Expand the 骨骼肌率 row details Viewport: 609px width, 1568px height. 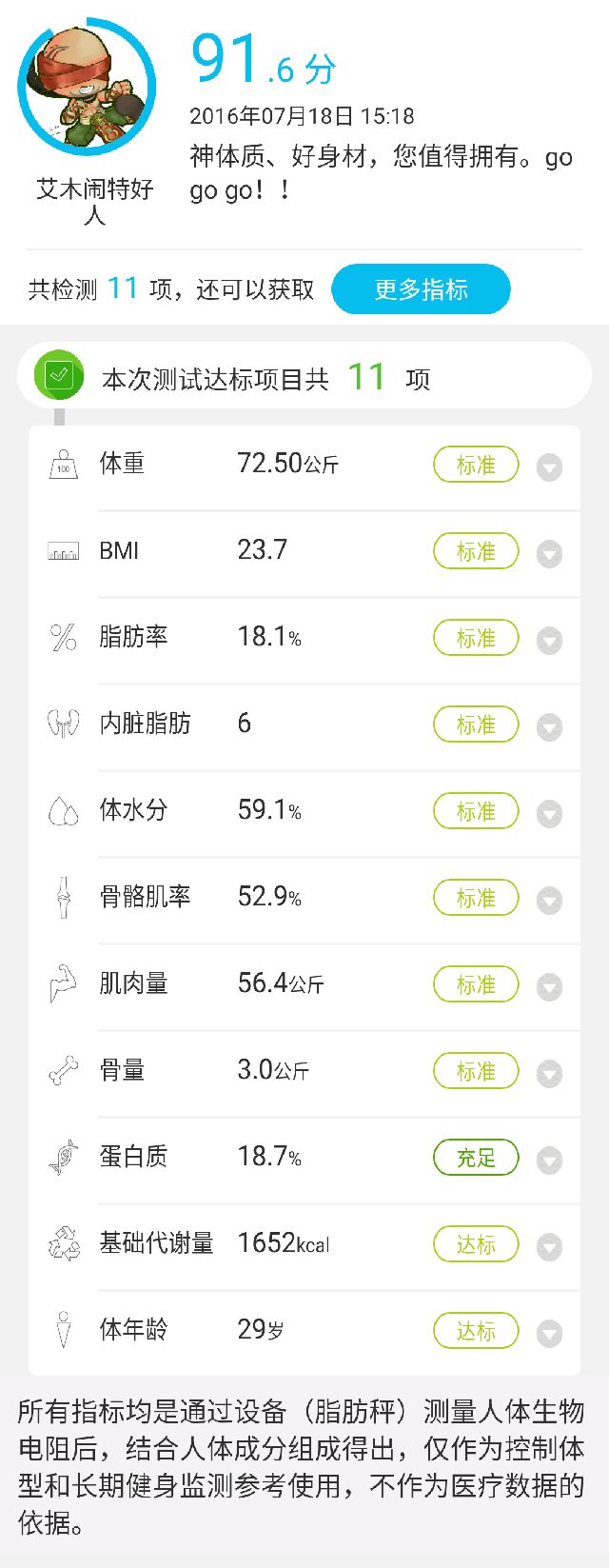pos(549,901)
